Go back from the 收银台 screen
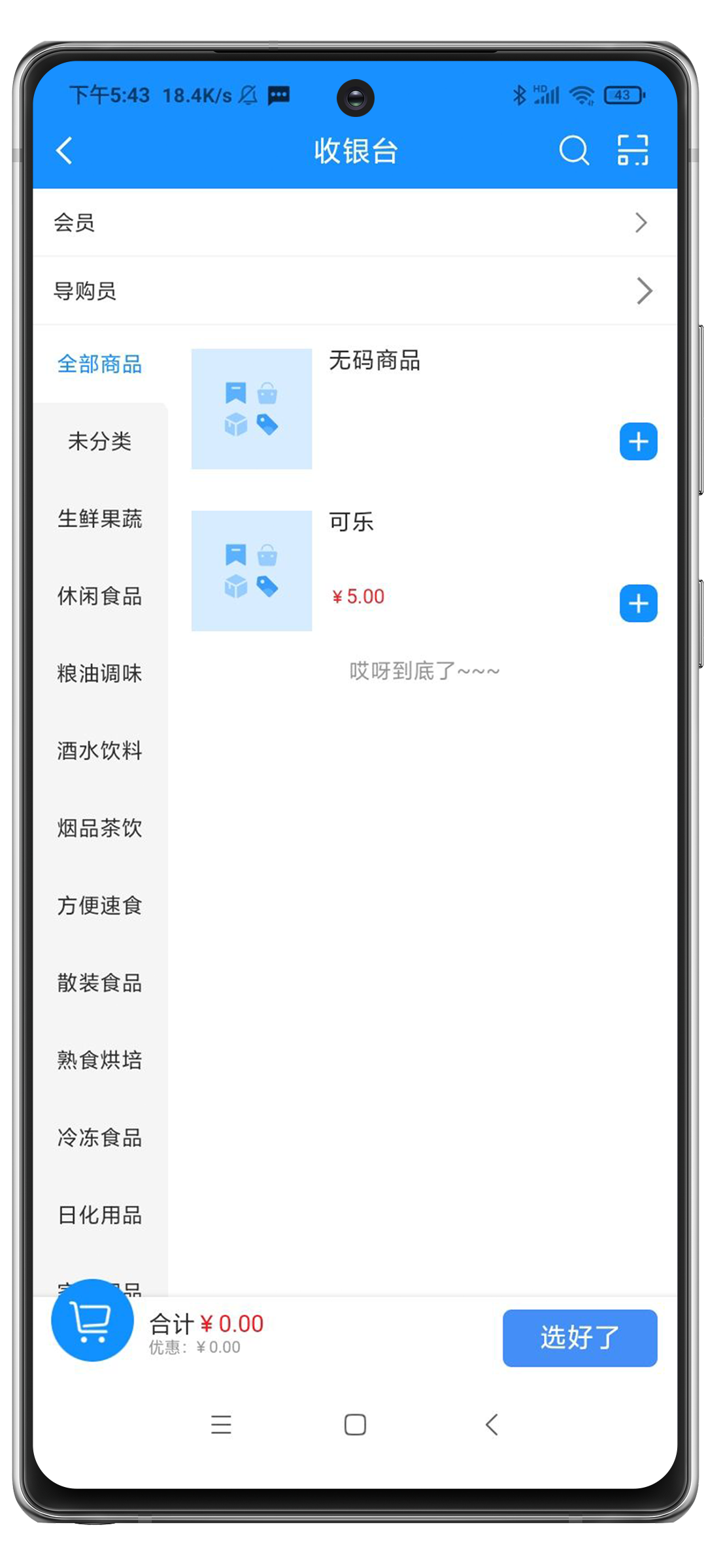Viewport: 706px width, 1568px height. point(64,150)
